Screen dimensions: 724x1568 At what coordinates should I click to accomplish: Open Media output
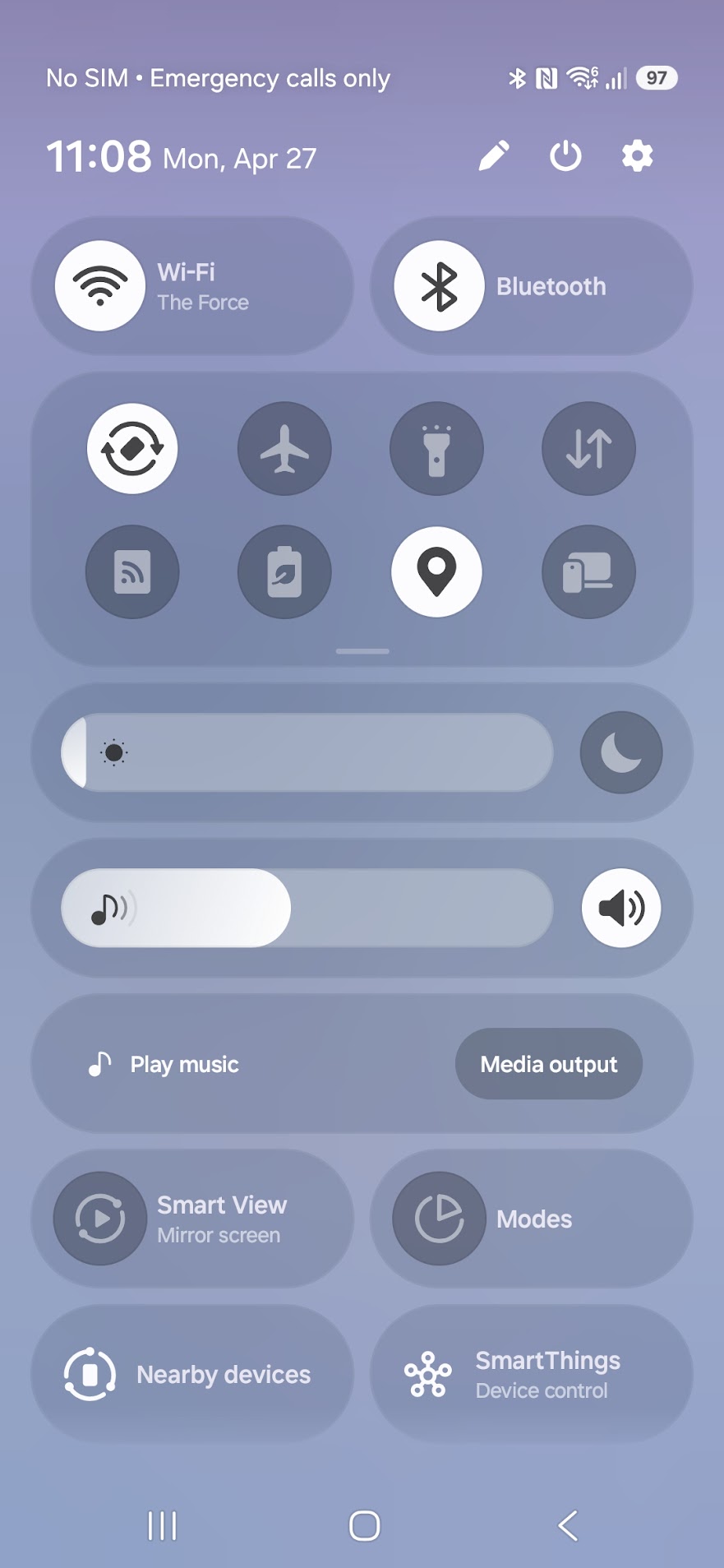point(549,1064)
